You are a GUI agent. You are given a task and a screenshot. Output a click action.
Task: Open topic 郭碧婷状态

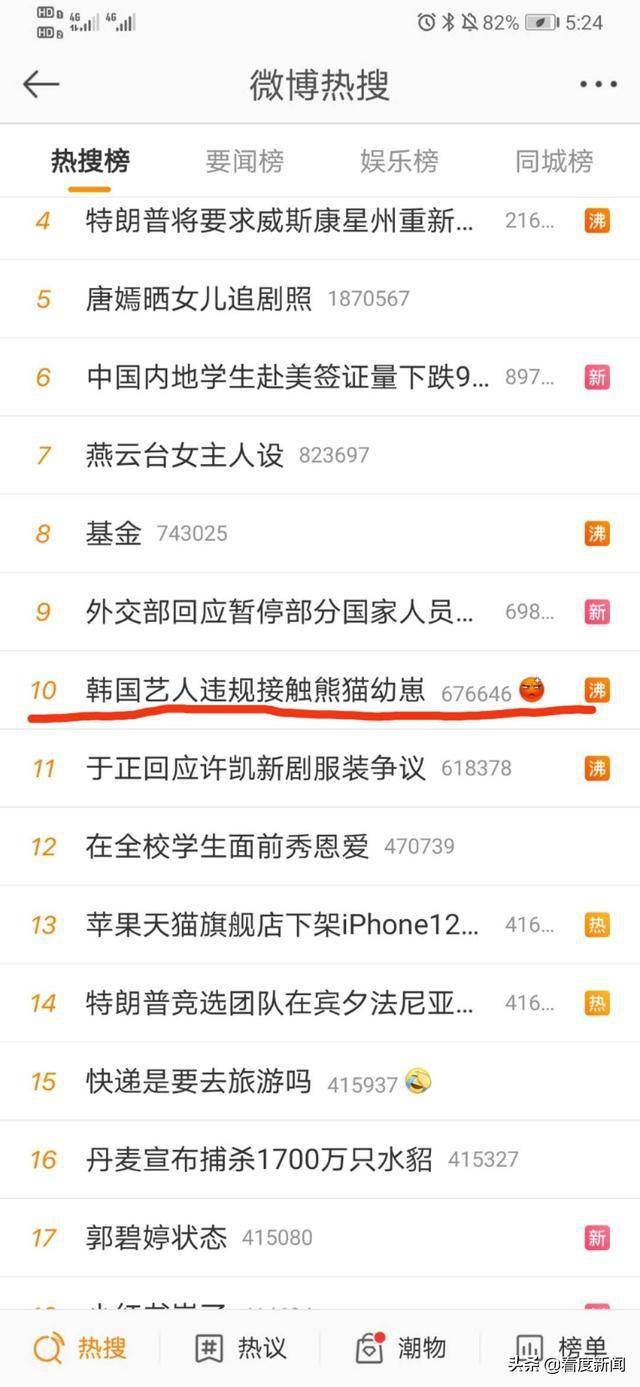[156, 1237]
